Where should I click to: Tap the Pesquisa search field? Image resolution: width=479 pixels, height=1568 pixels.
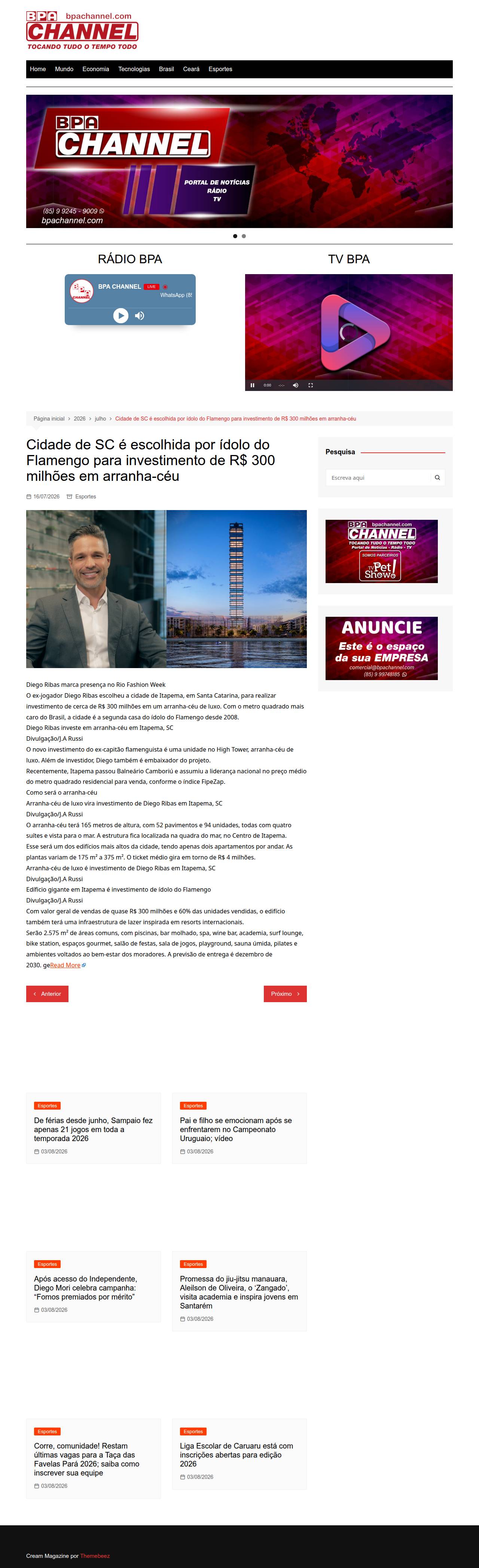click(378, 477)
